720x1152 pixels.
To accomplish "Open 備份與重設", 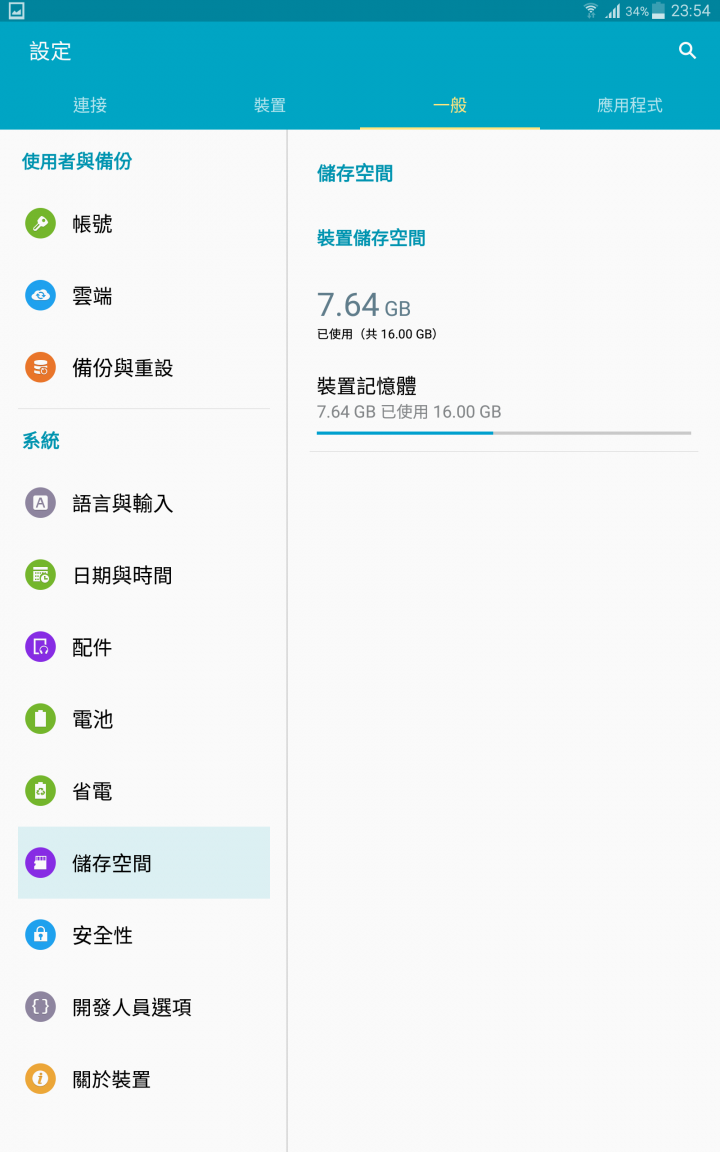I will coord(144,367).
